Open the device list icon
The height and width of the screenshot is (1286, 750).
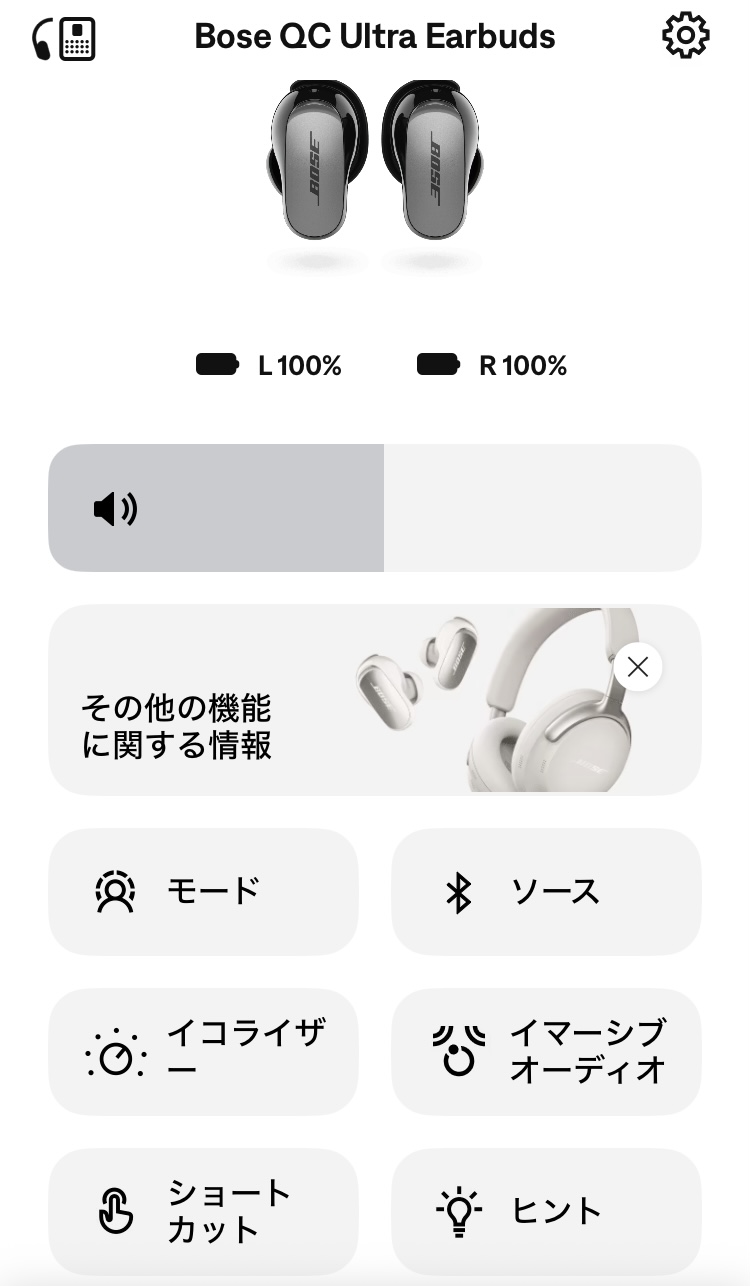64,40
